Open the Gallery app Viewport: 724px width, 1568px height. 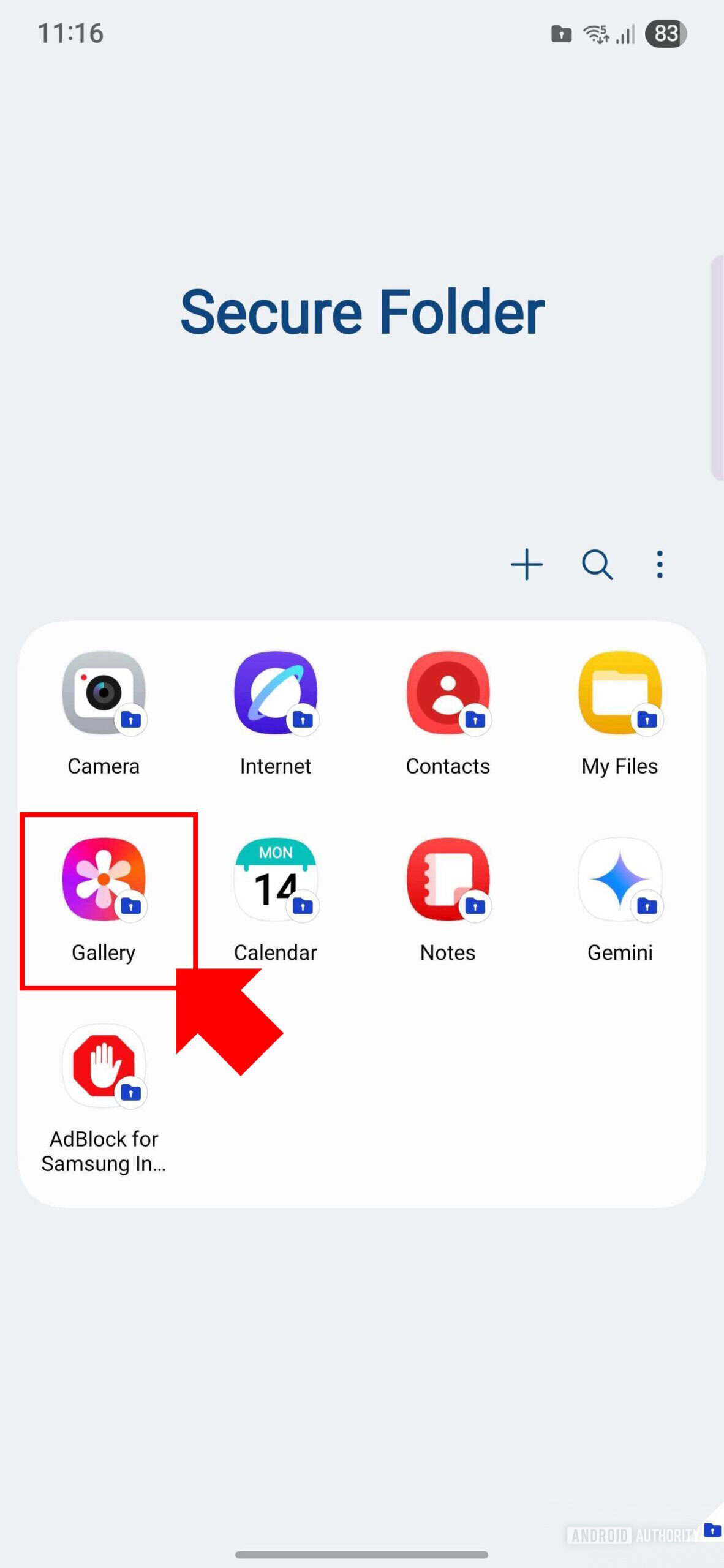click(x=104, y=880)
